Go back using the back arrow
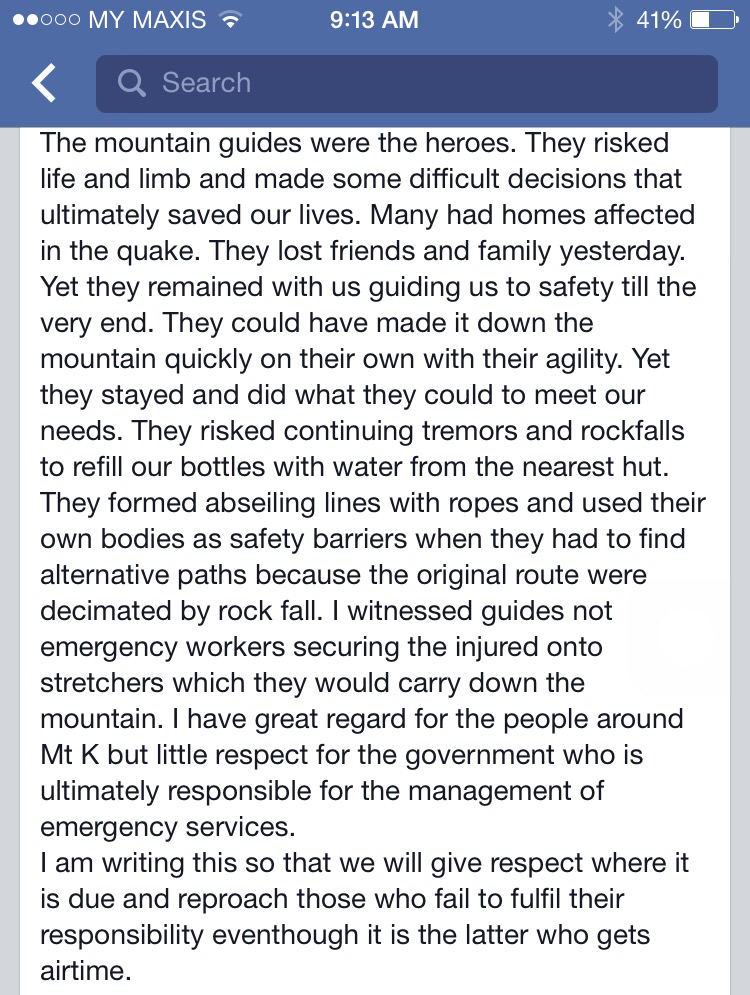The image size is (750, 995). point(44,83)
